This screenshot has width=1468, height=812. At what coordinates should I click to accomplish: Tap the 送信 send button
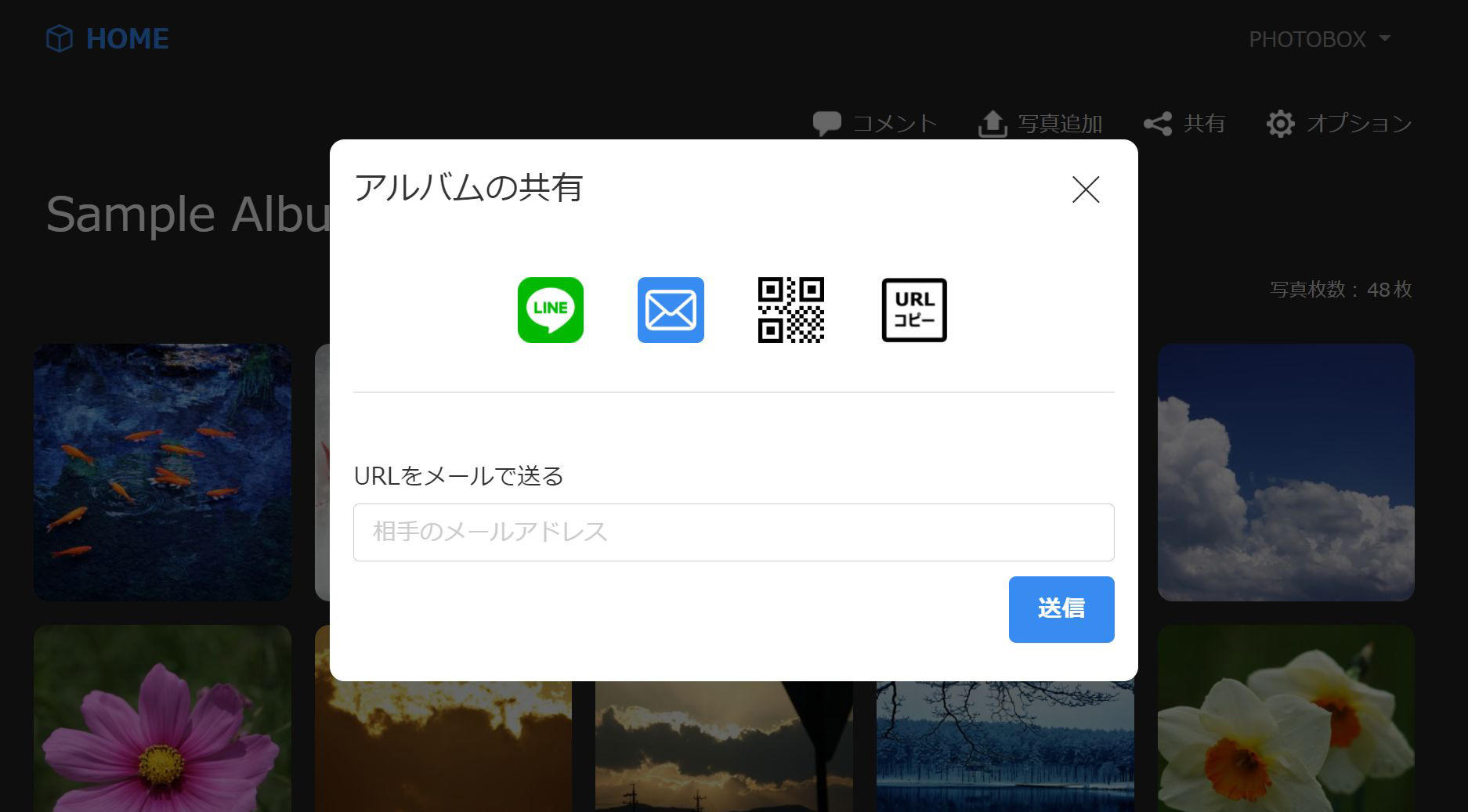1061,609
